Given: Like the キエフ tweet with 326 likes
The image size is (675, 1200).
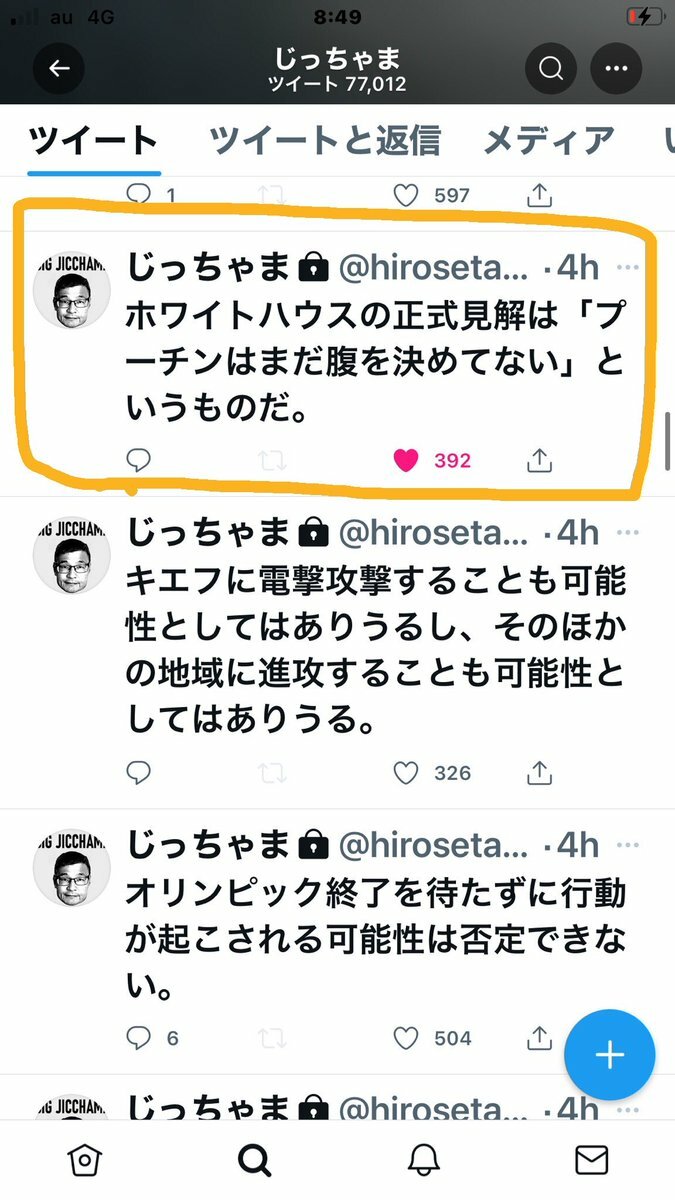Looking at the screenshot, I should pos(405,773).
